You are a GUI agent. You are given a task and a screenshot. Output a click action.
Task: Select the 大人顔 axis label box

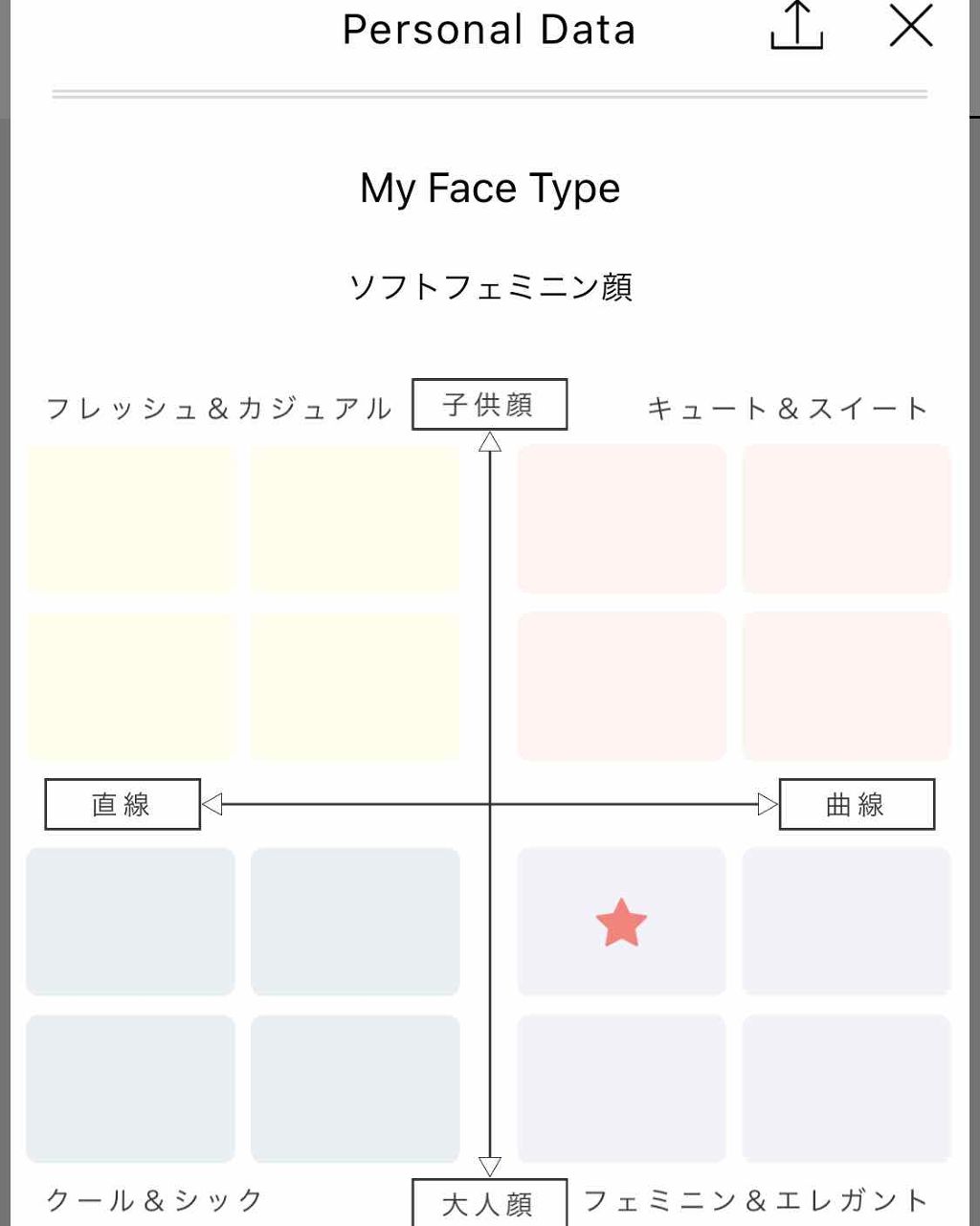pos(490,1204)
